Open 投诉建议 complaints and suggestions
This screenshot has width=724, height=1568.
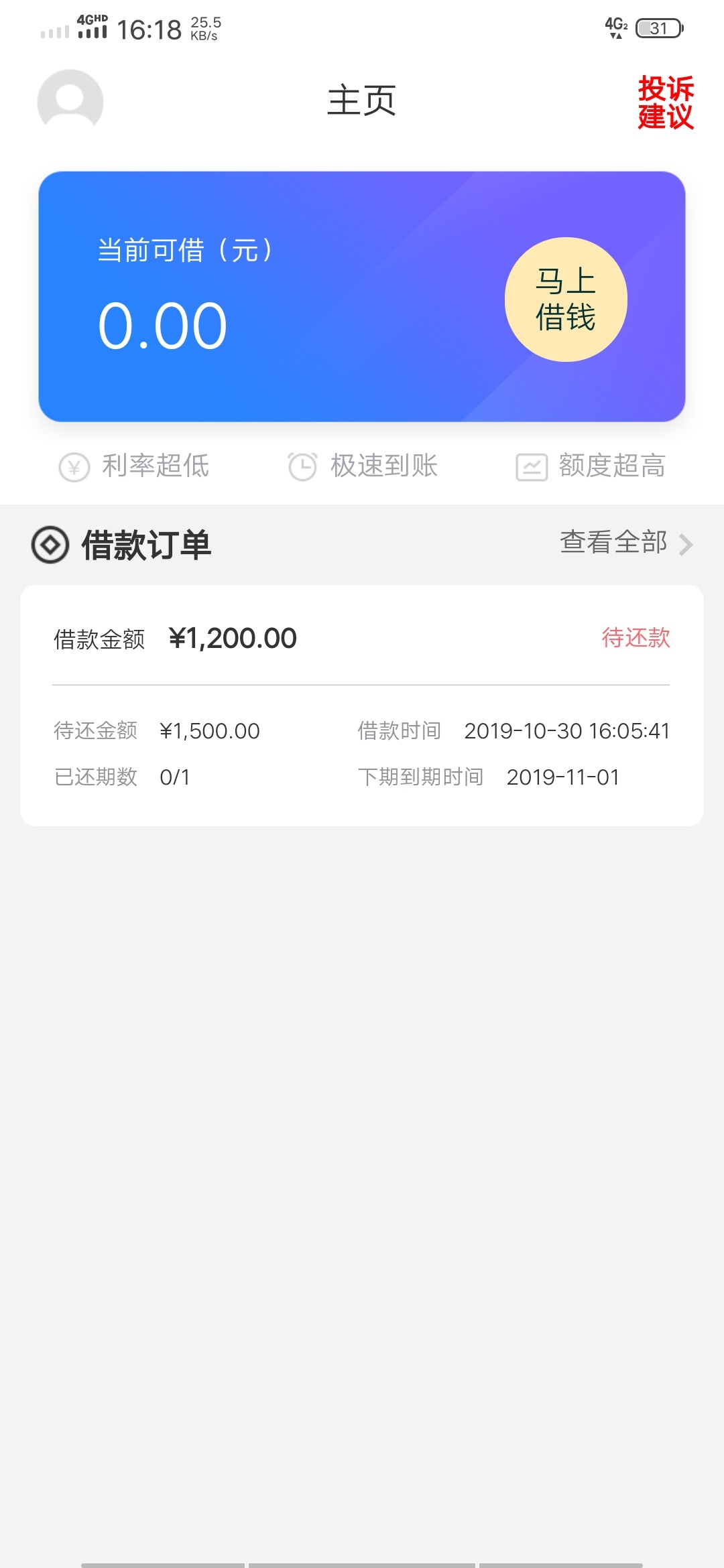(x=665, y=102)
